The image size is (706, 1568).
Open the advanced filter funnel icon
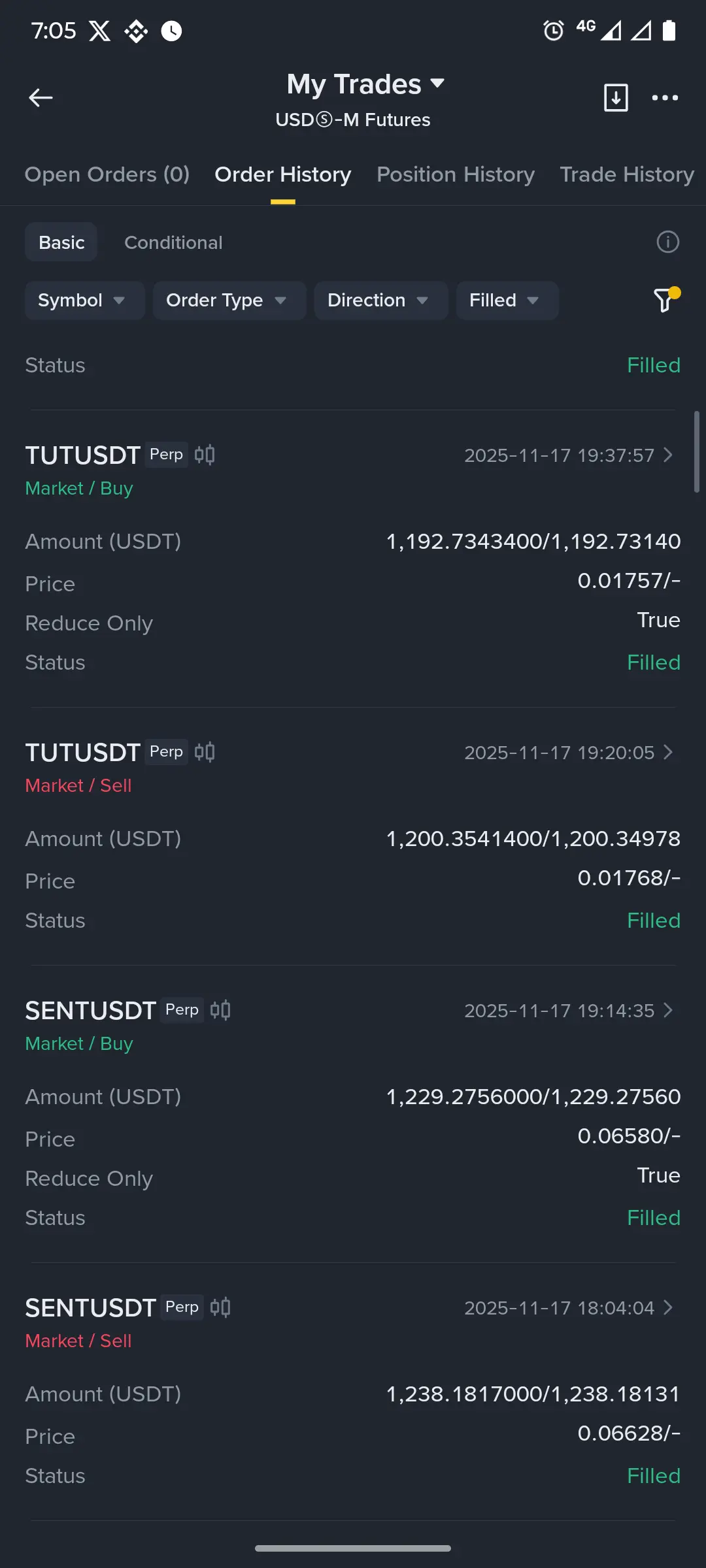pos(665,300)
